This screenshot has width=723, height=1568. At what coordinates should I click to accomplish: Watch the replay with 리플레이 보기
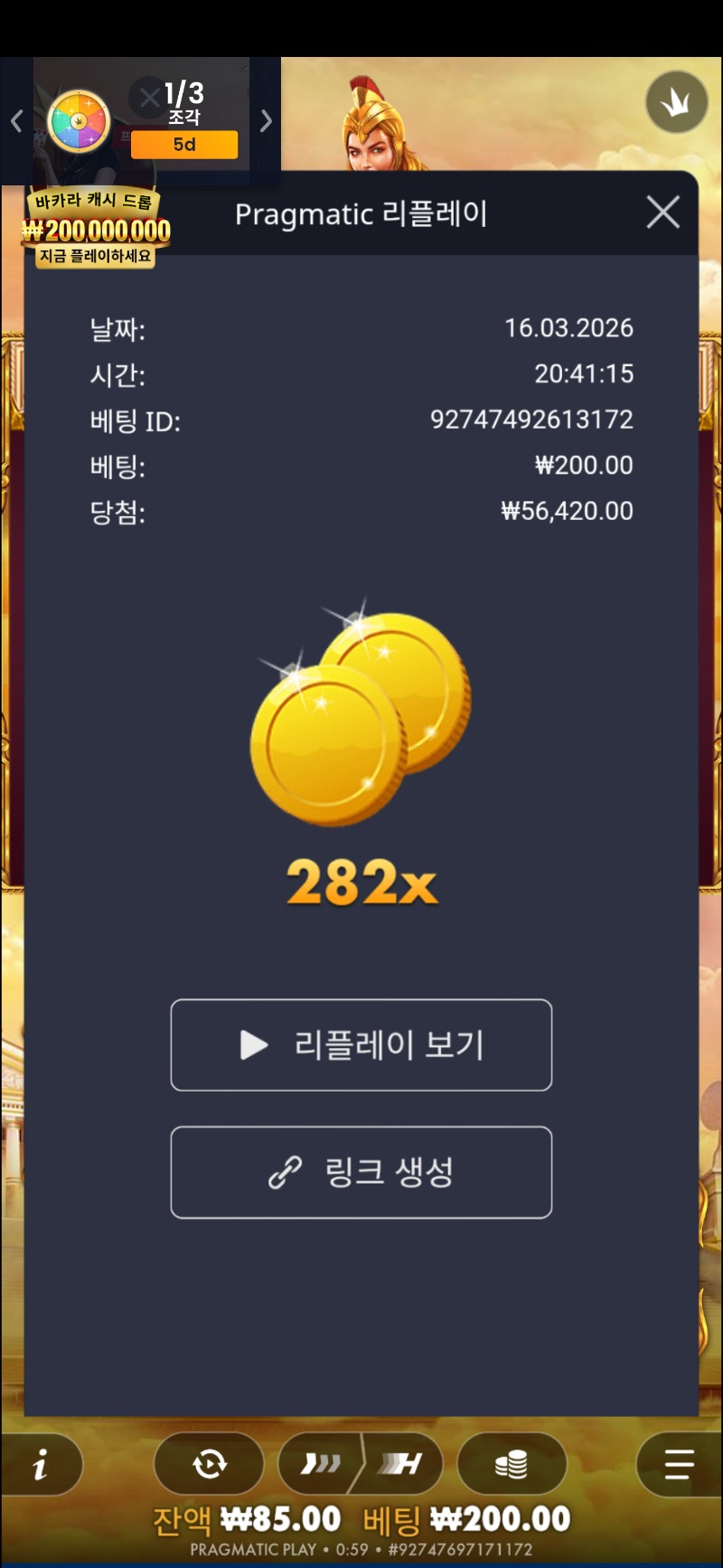[361, 1045]
